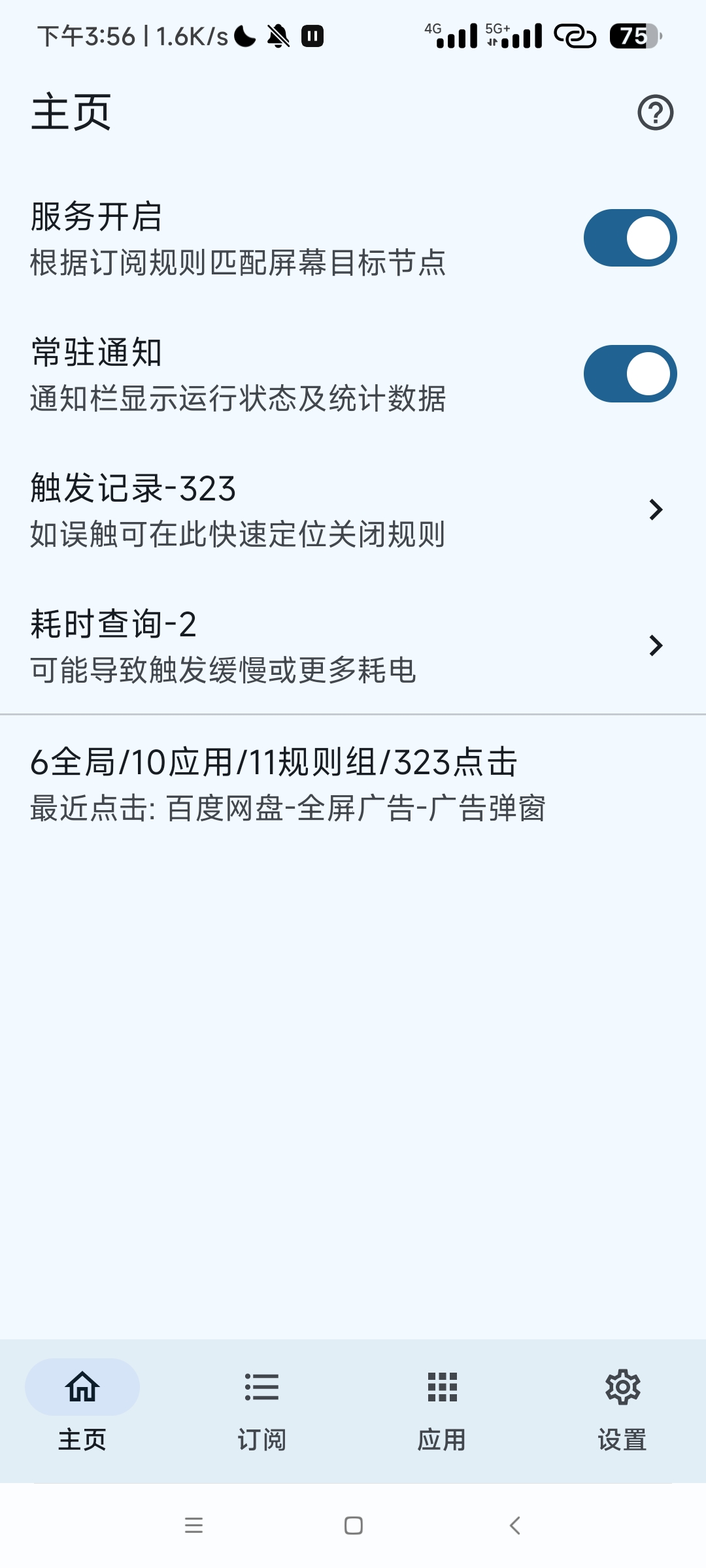
Task: Tap the back chevron in navigation bar
Action: 515,1527
